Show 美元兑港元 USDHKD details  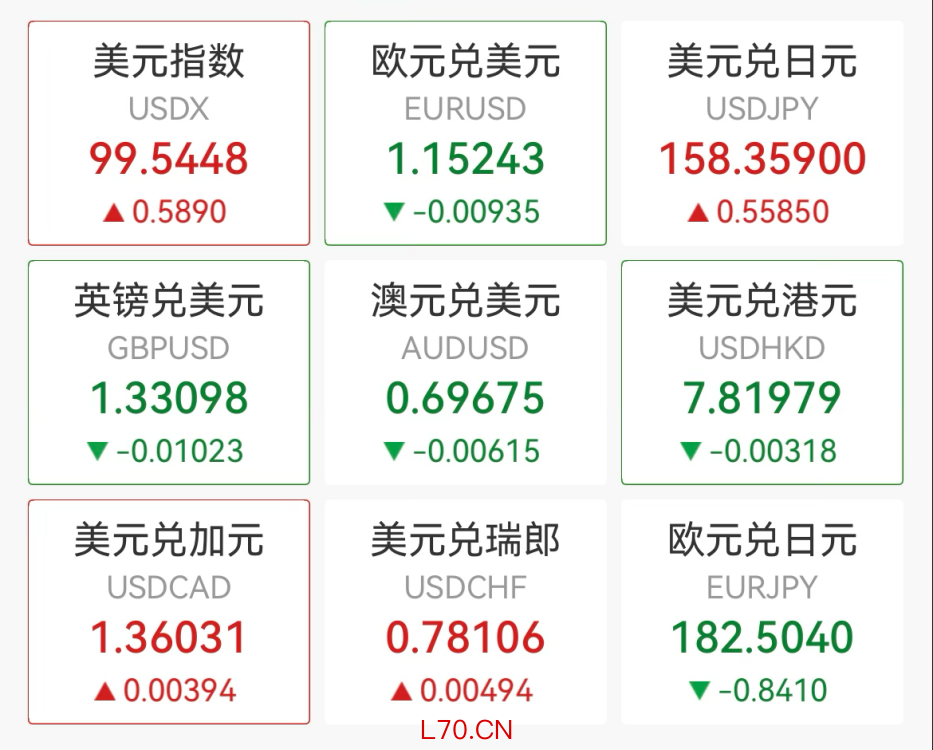point(762,373)
